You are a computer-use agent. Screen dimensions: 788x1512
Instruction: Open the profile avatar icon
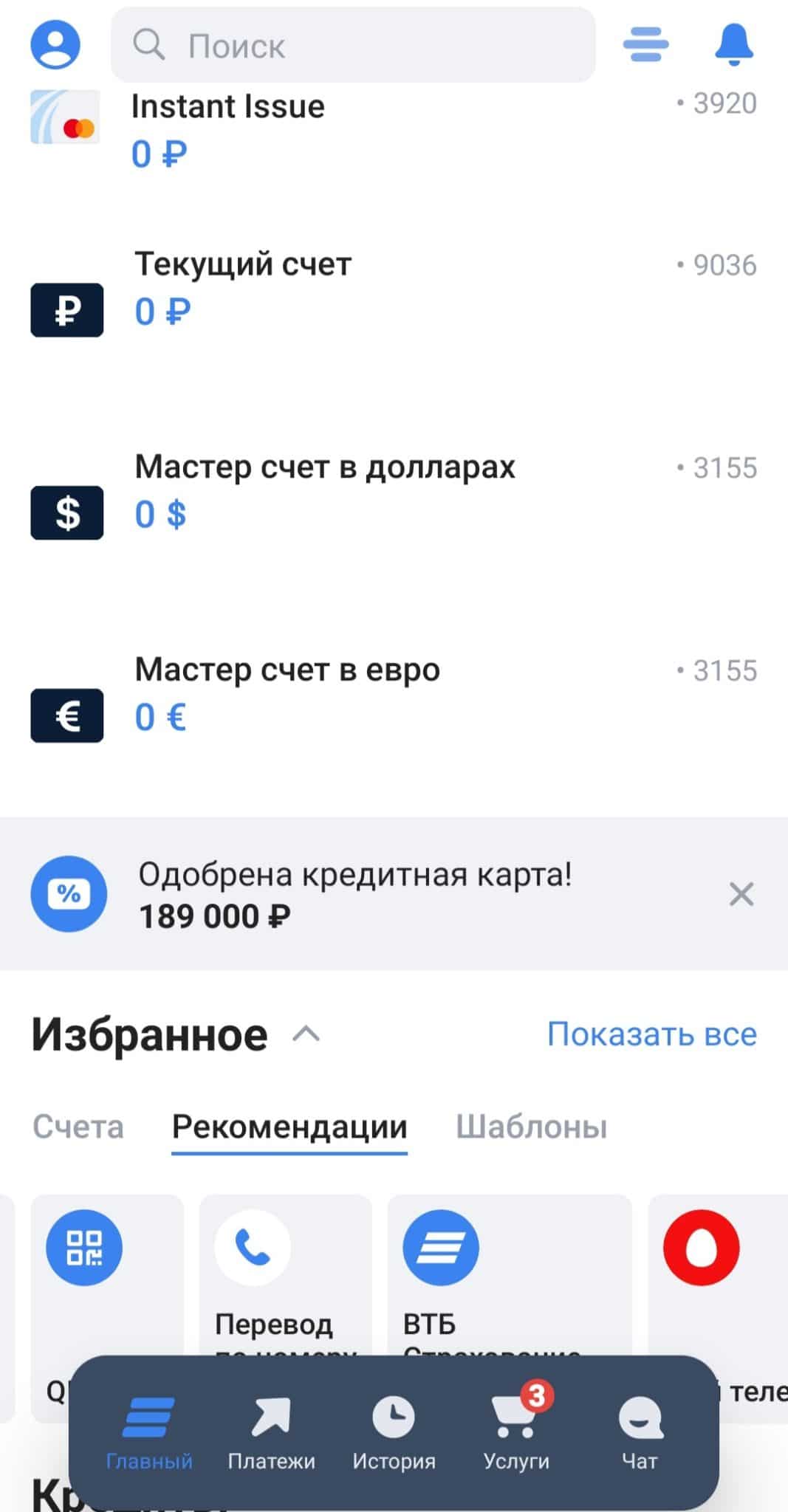point(55,45)
